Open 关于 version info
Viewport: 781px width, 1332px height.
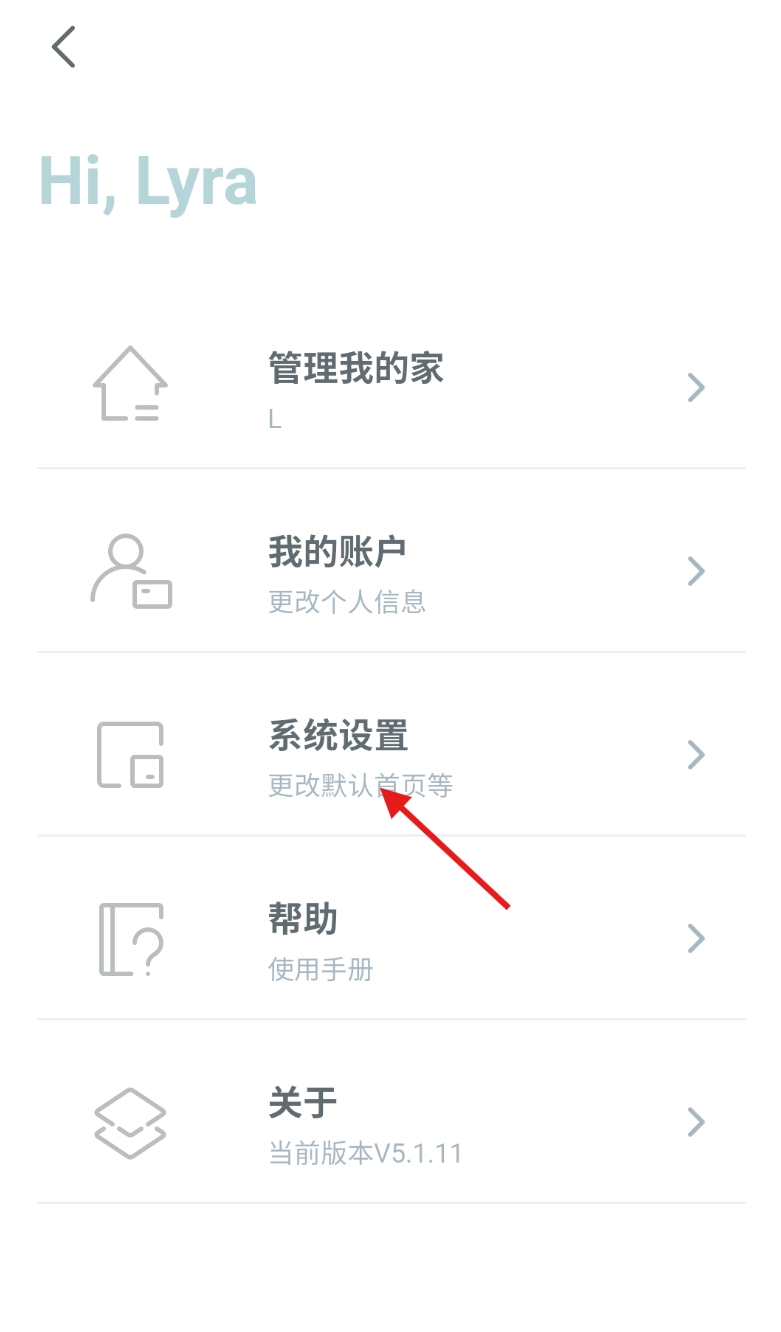[390, 1122]
